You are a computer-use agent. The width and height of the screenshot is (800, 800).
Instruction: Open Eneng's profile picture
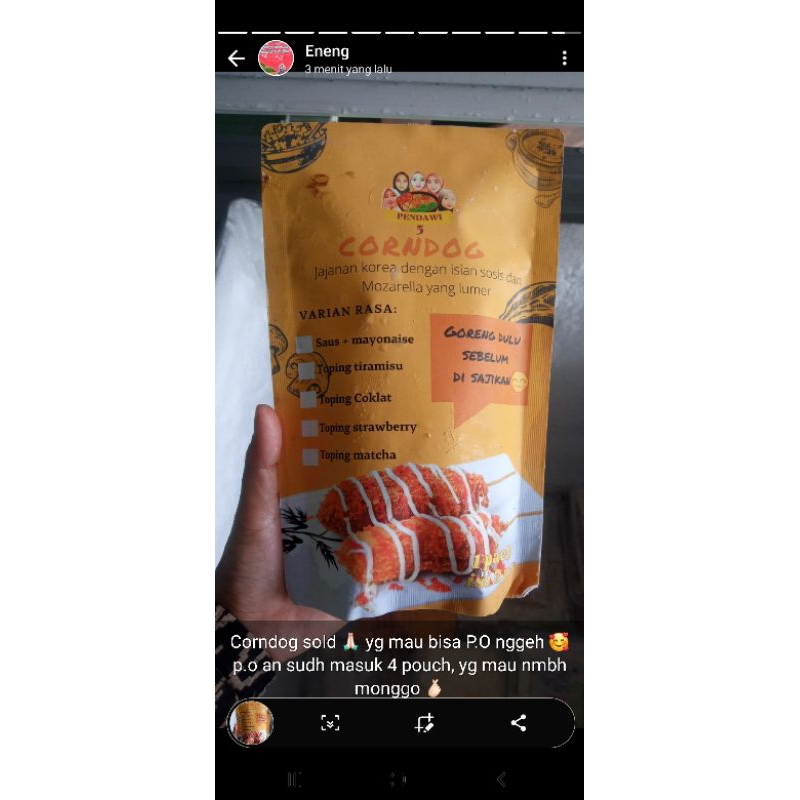pyautogui.click(x=276, y=58)
